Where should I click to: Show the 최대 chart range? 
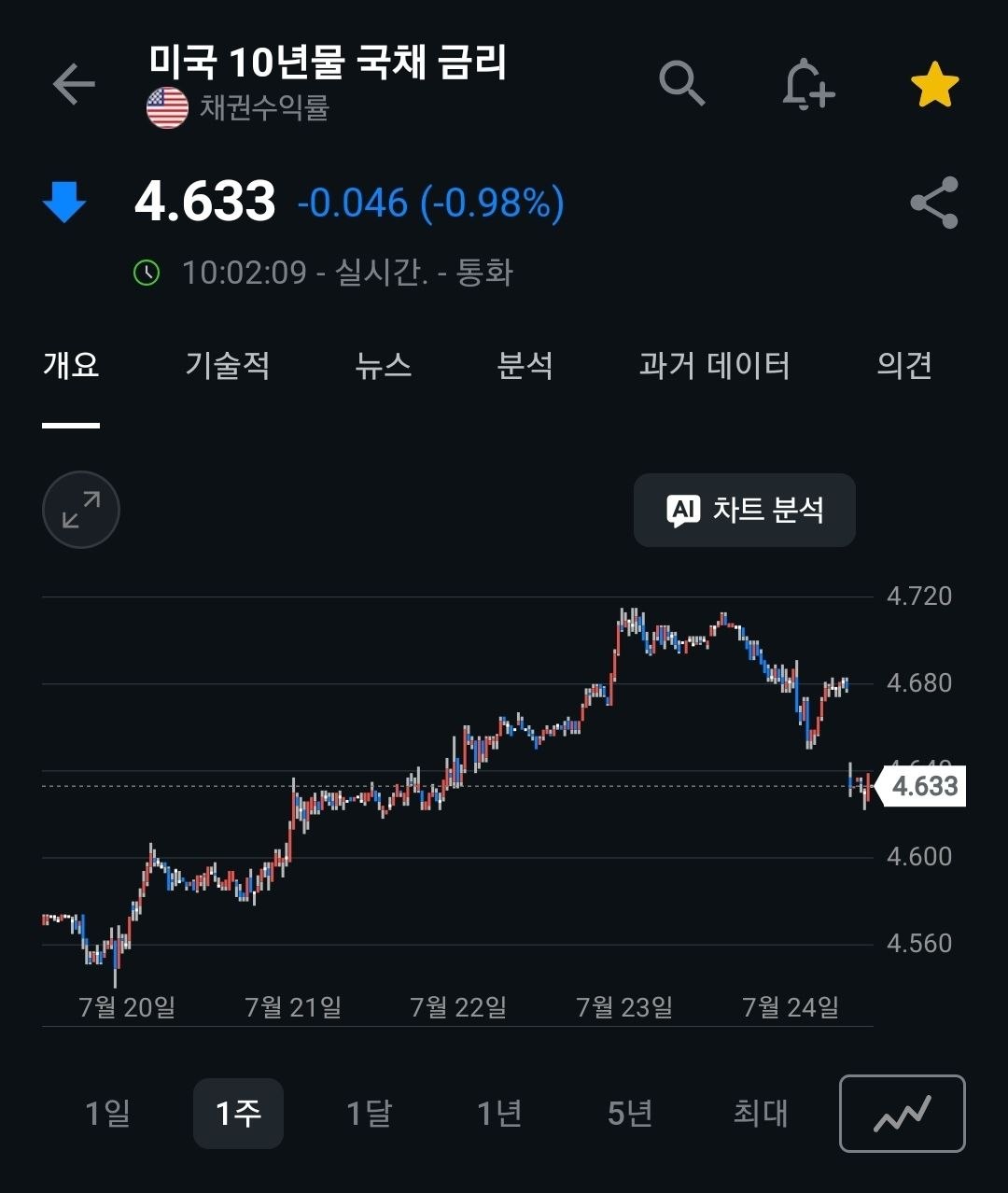(x=761, y=1113)
